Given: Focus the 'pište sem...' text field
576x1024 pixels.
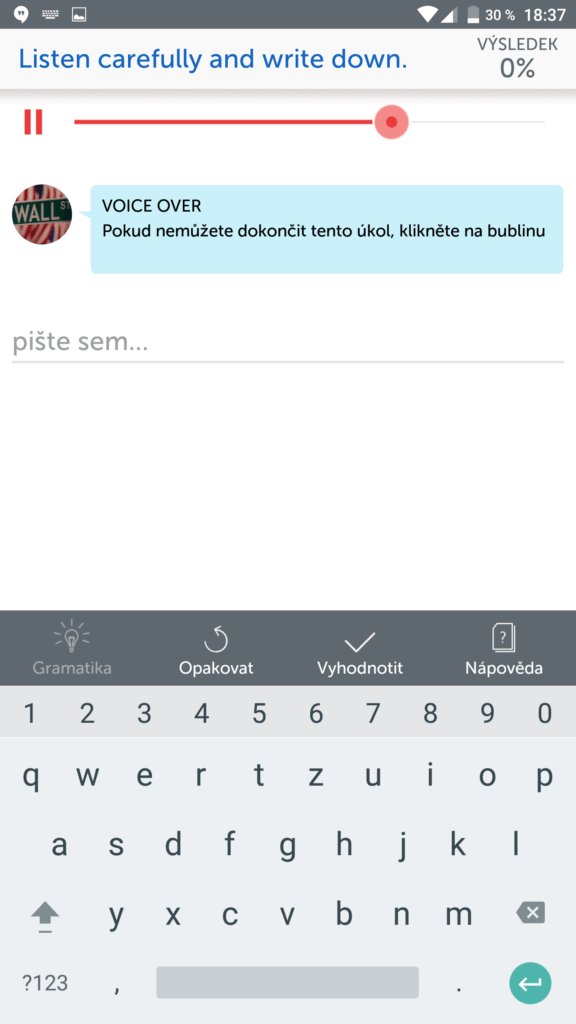Looking at the screenshot, I should (x=287, y=343).
